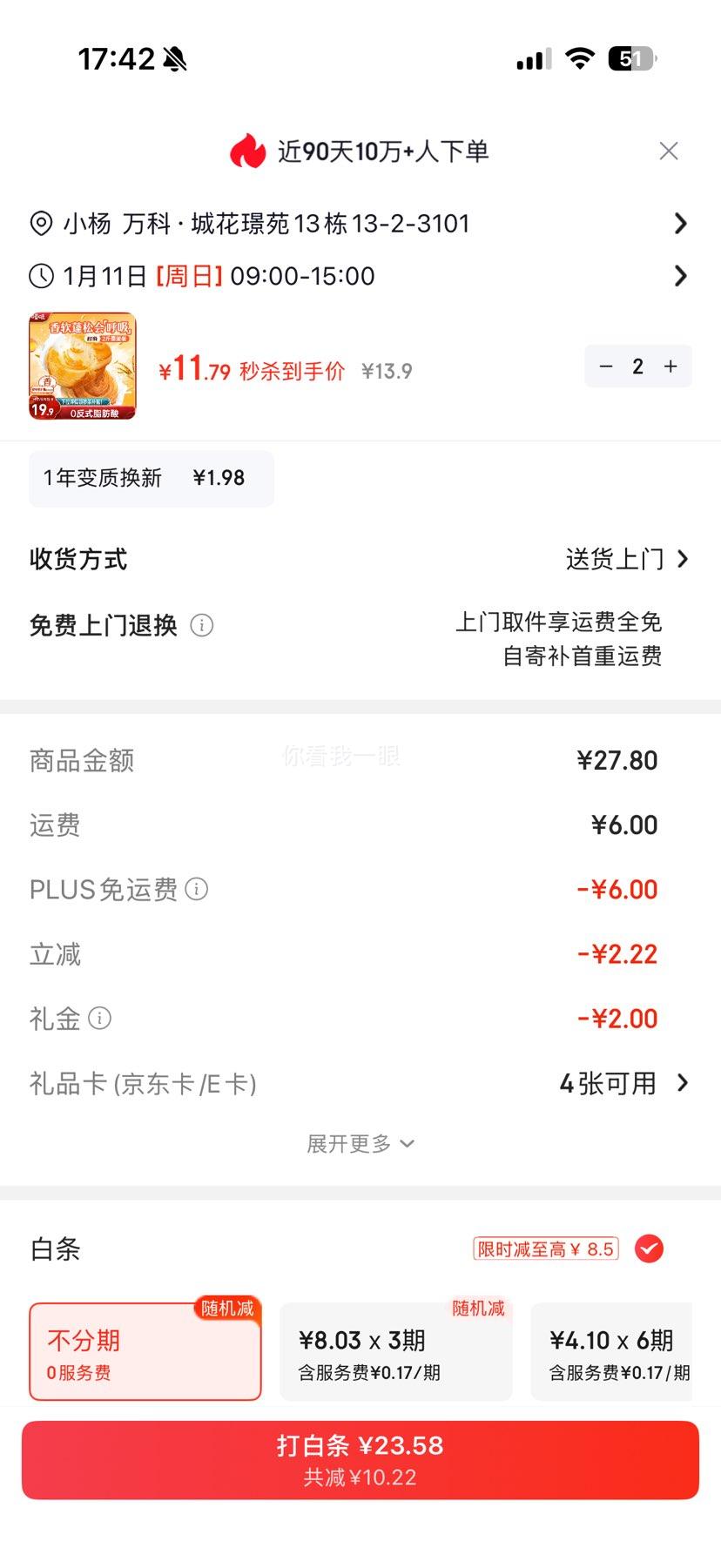The width and height of the screenshot is (721, 1568).
Task: Increase quantity with the plus stepper
Action: coord(670,367)
